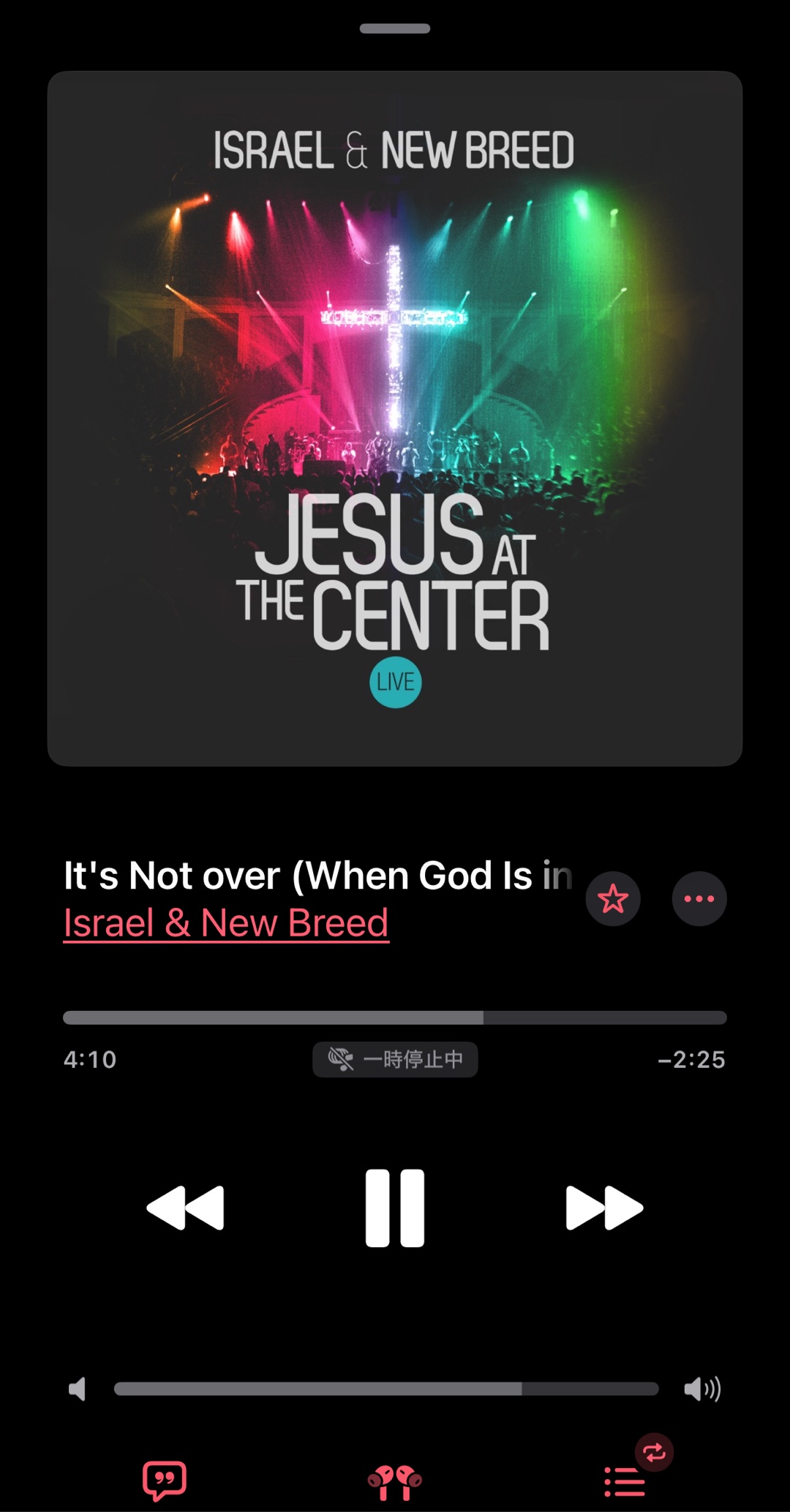Open AirPods audio output options
This screenshot has width=790, height=1512.
coord(395,1483)
